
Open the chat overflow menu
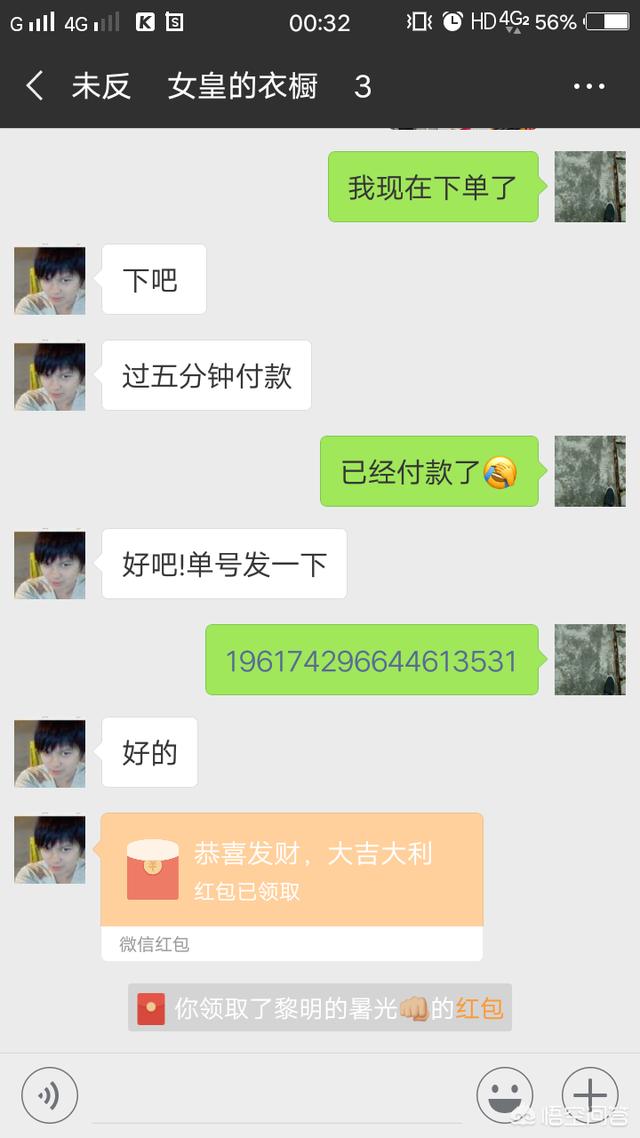[589, 87]
